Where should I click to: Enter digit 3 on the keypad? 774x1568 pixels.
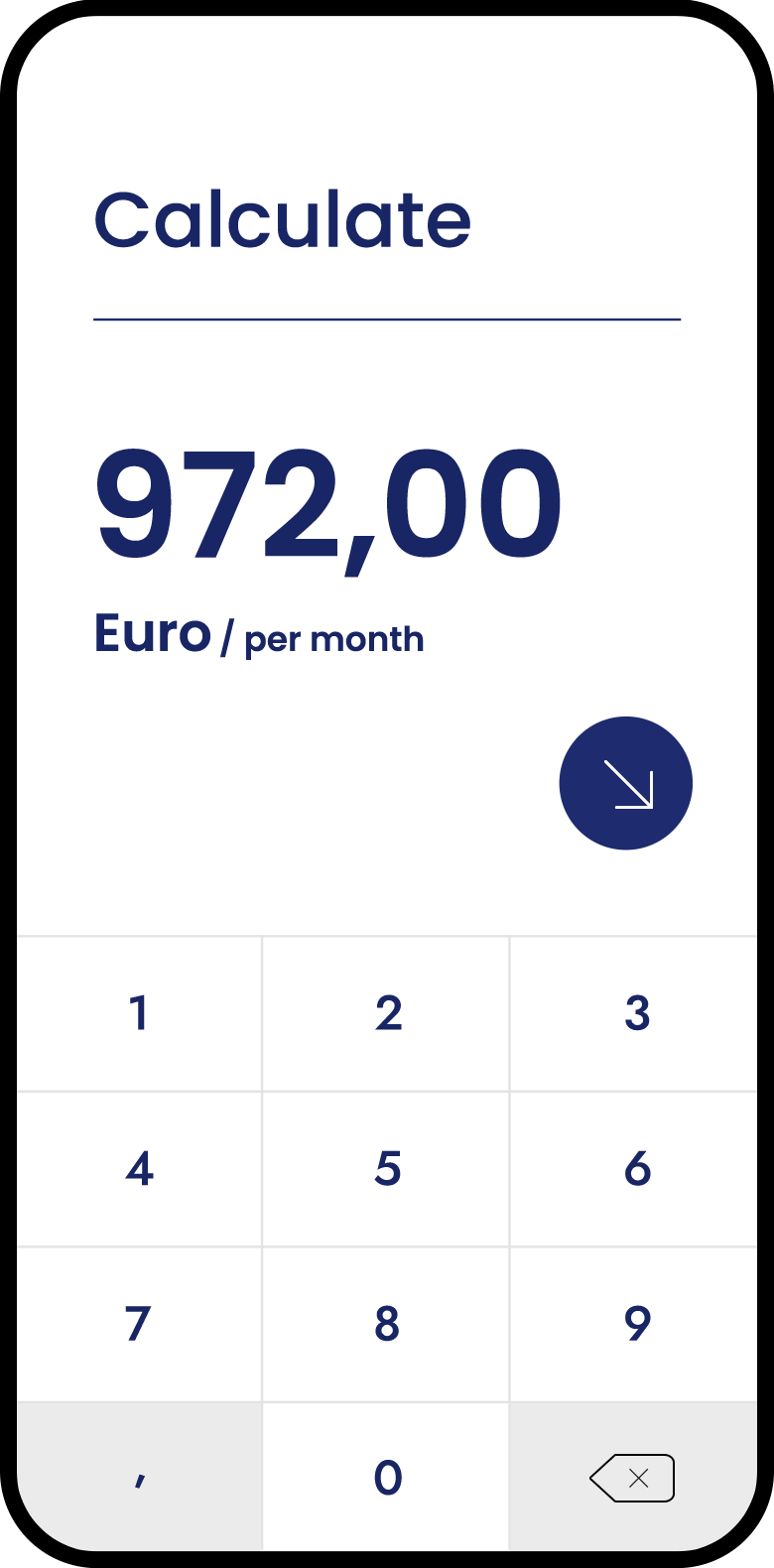click(x=635, y=1013)
